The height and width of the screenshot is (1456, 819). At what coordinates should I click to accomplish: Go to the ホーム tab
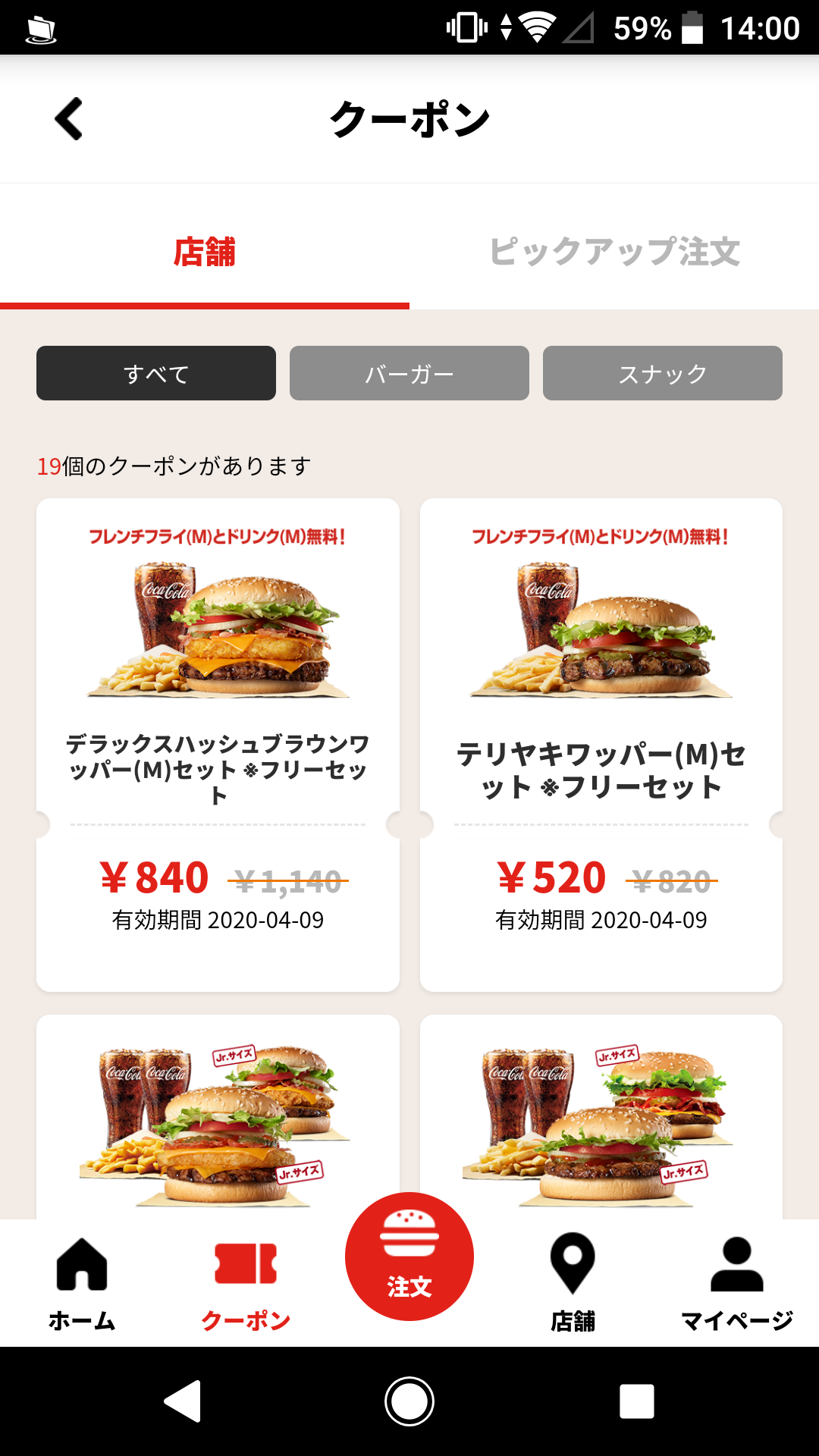click(x=82, y=1283)
